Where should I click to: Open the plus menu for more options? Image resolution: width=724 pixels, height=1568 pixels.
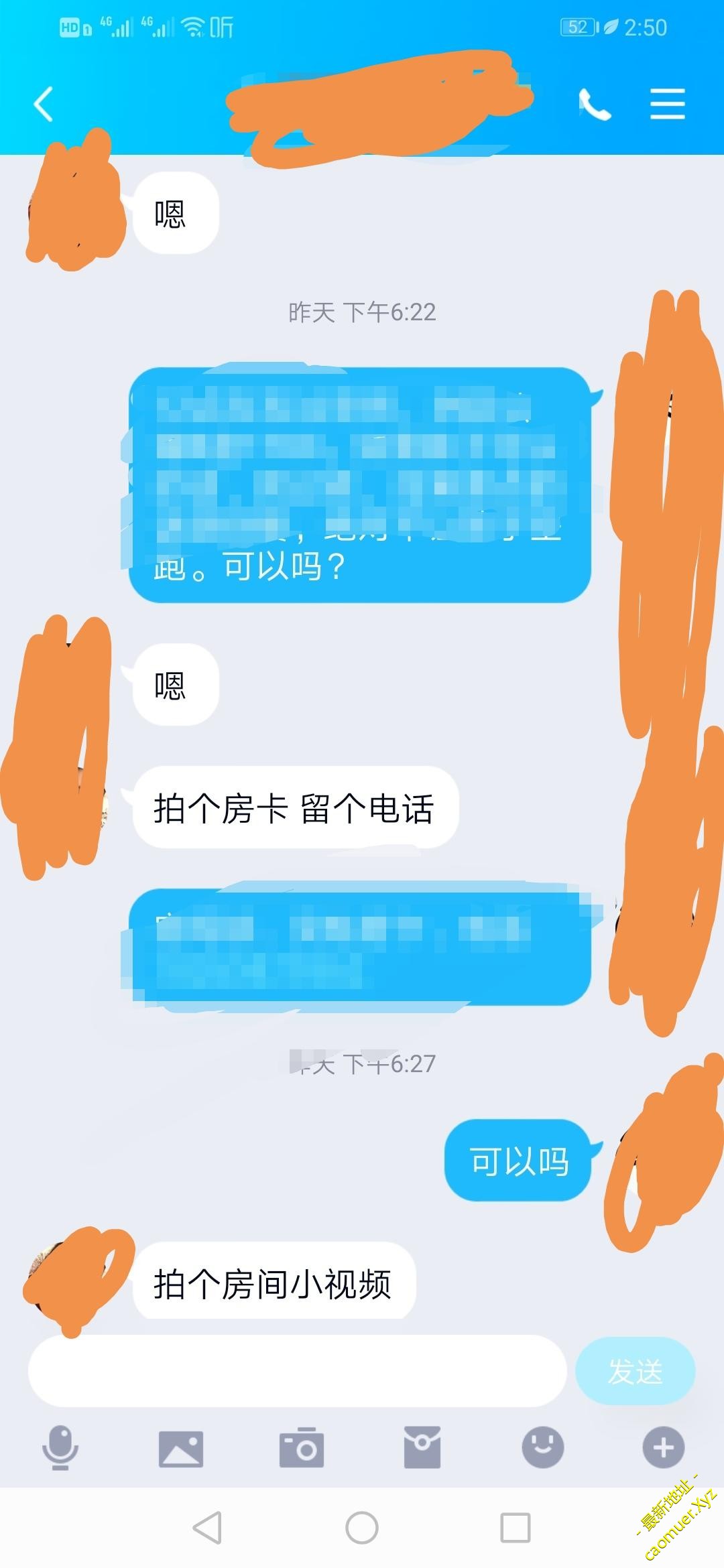click(x=663, y=1447)
